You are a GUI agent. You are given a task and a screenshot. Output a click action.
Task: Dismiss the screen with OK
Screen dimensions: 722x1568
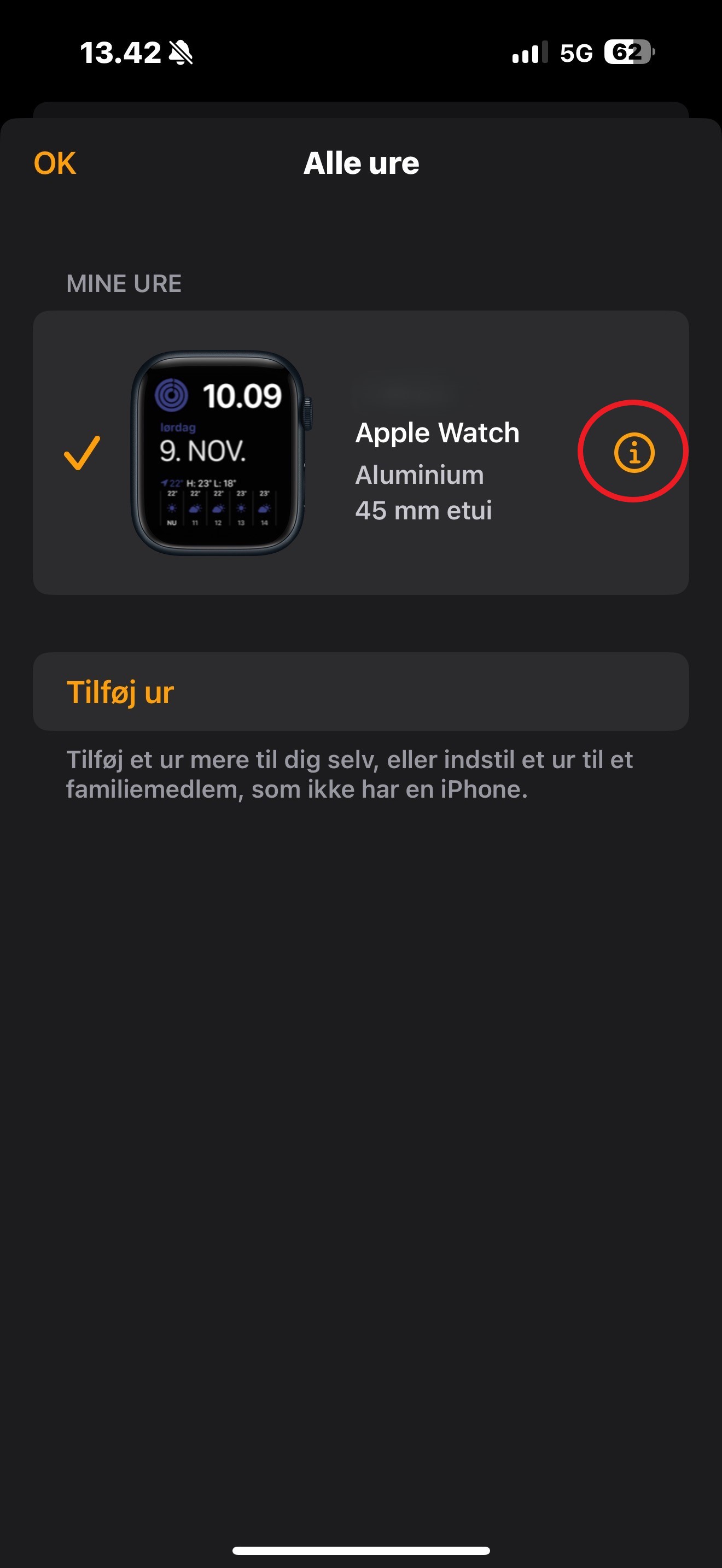[x=55, y=162]
